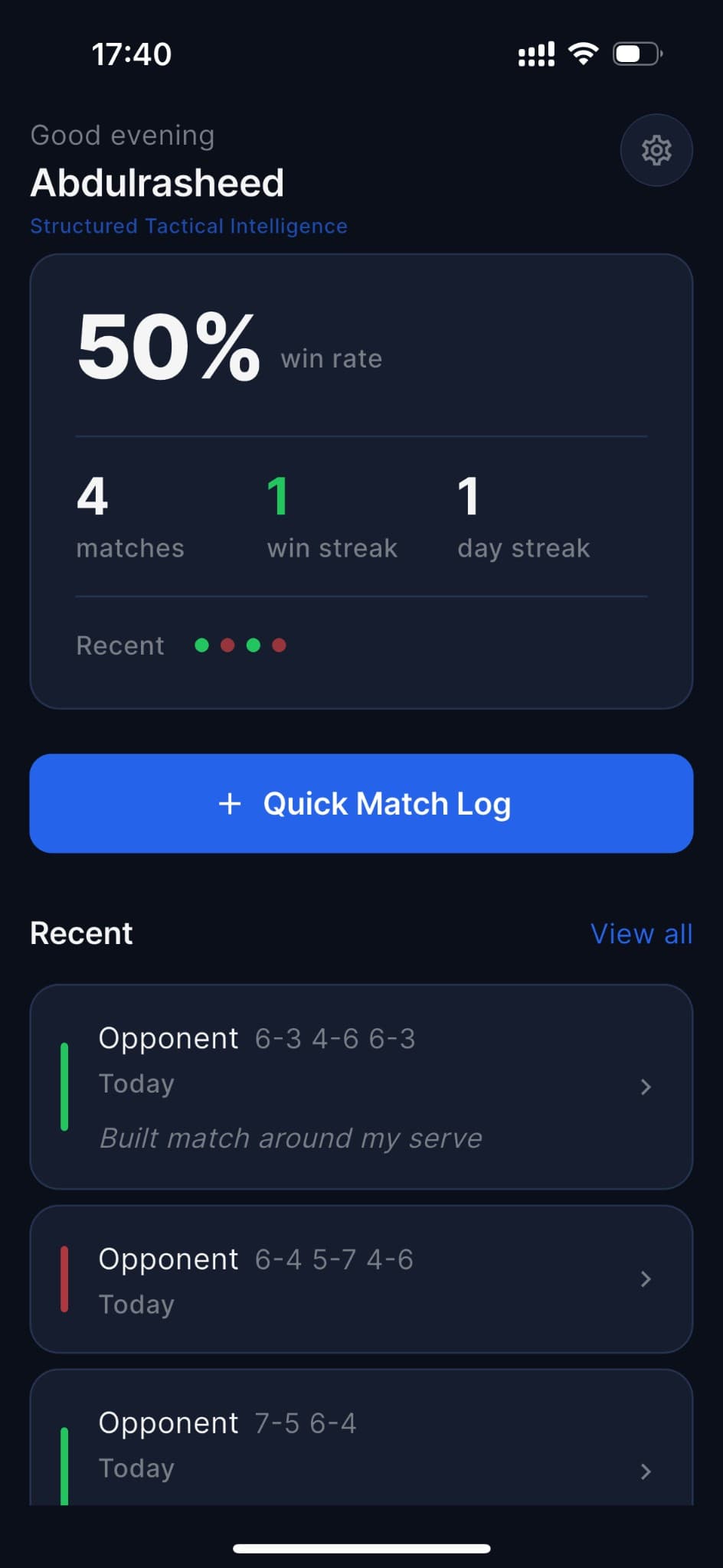Tap the chevron on the 7-5 6-4 match card

646,1471
